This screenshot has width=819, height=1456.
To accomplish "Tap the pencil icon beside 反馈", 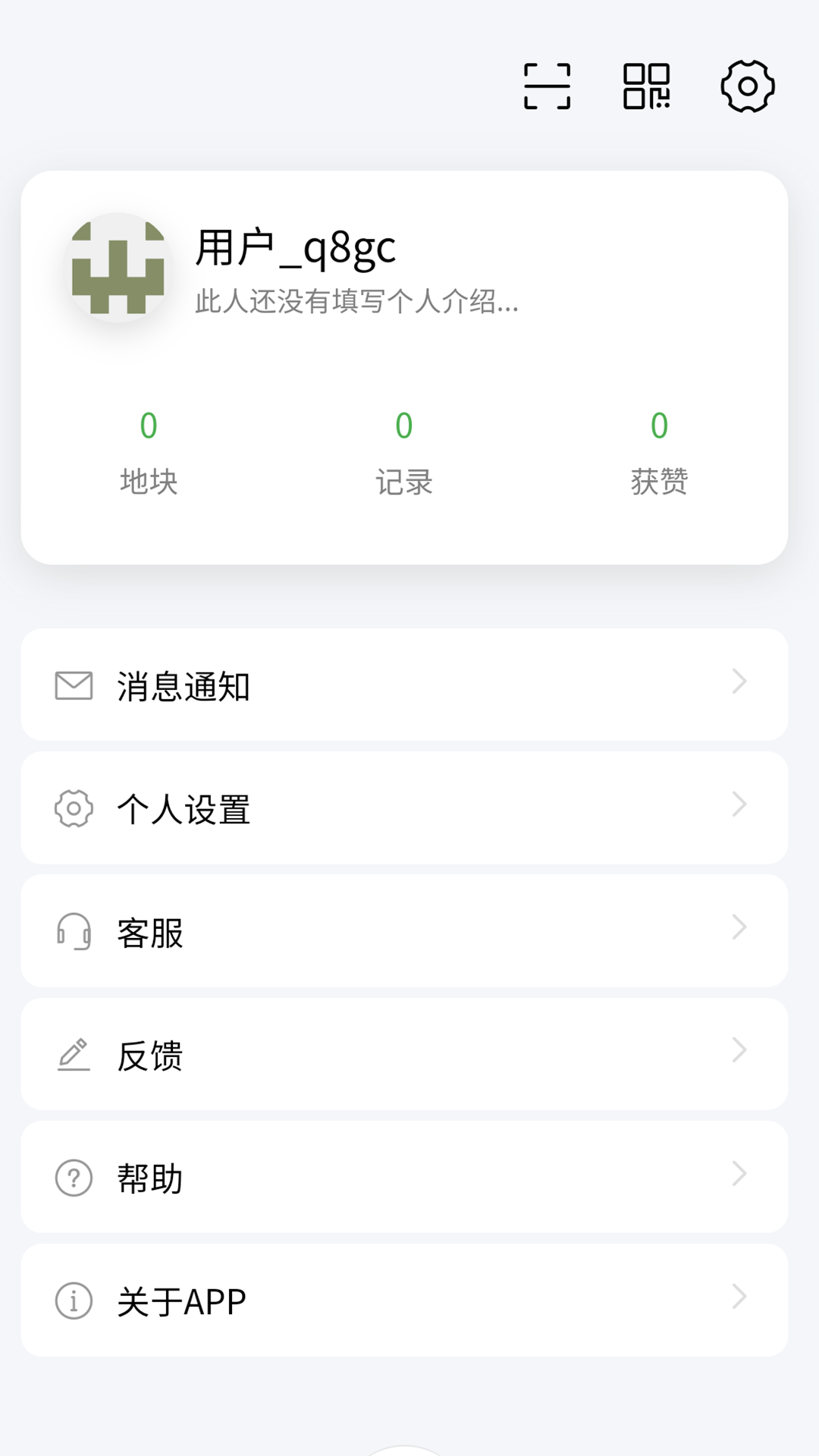I will pos(72,1054).
